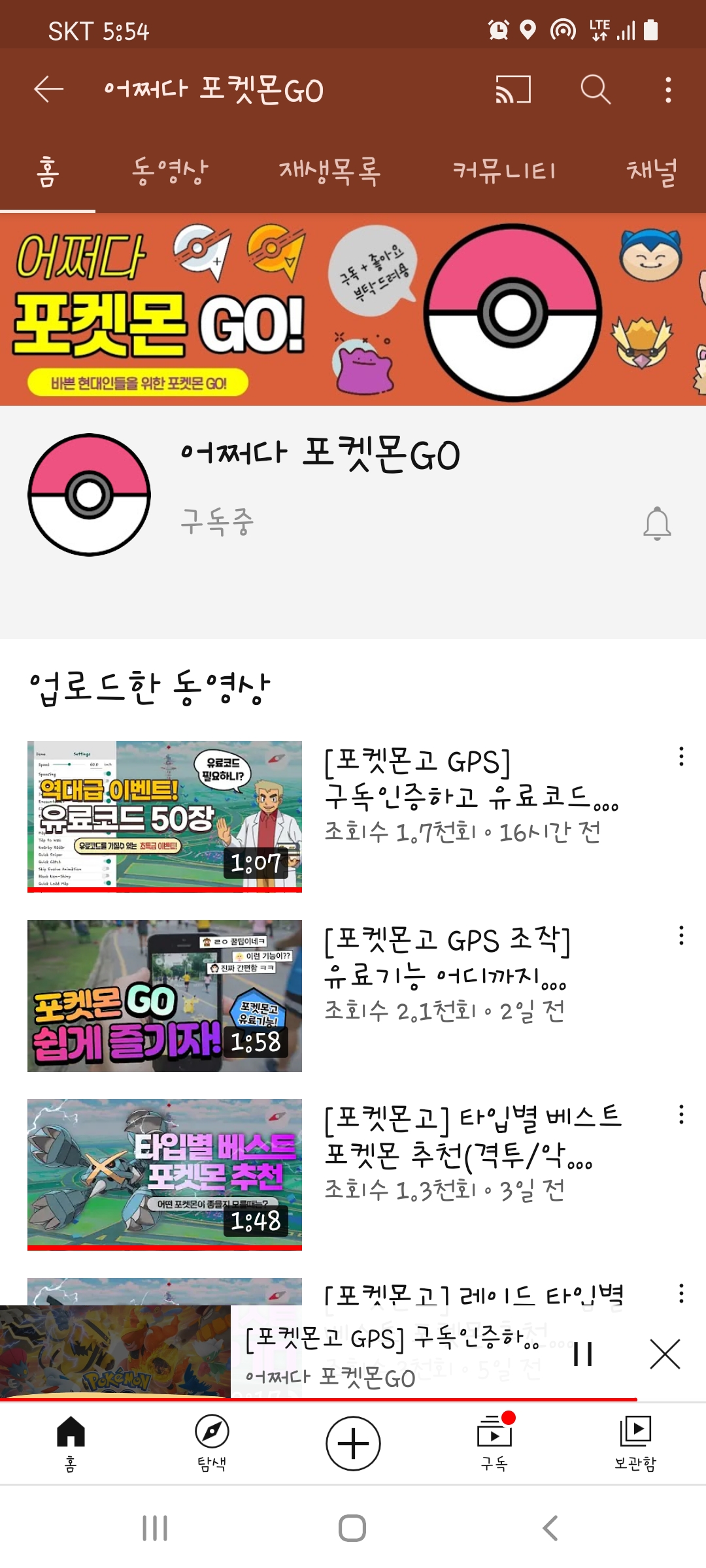Open the 탐색 explore tab
706x1568 pixels.
click(212, 1443)
